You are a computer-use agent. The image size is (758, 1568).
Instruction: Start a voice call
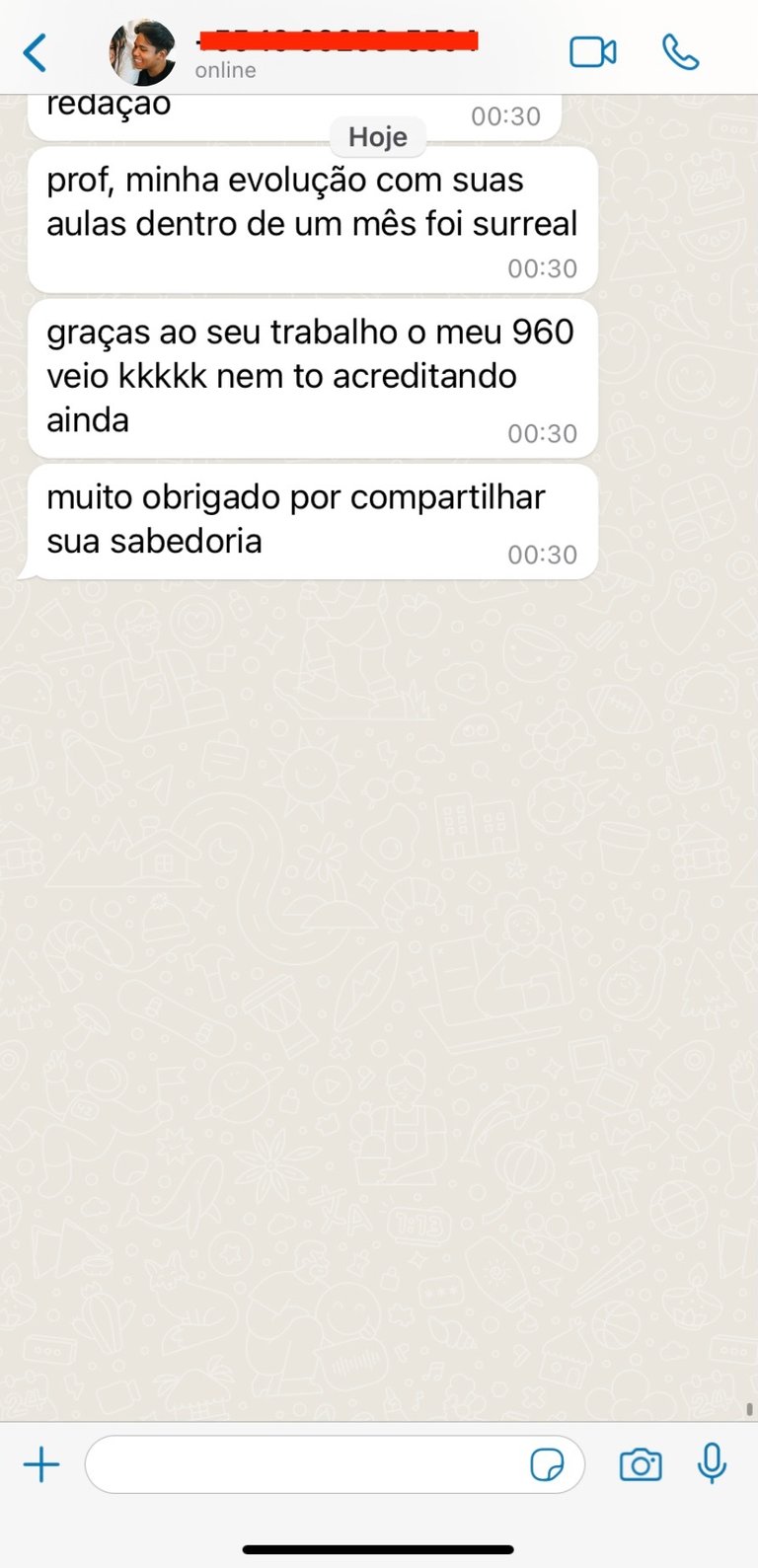681,52
